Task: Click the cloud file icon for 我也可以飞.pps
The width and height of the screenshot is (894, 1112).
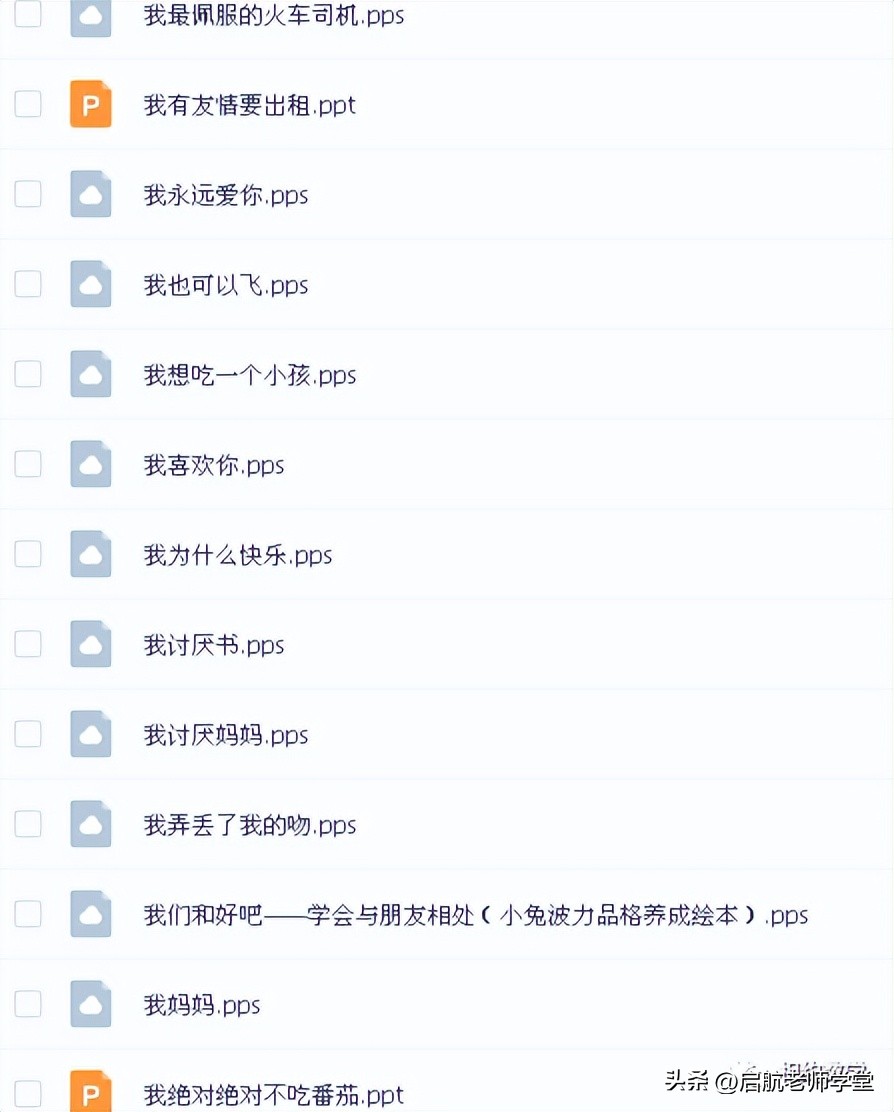Action: 90,284
